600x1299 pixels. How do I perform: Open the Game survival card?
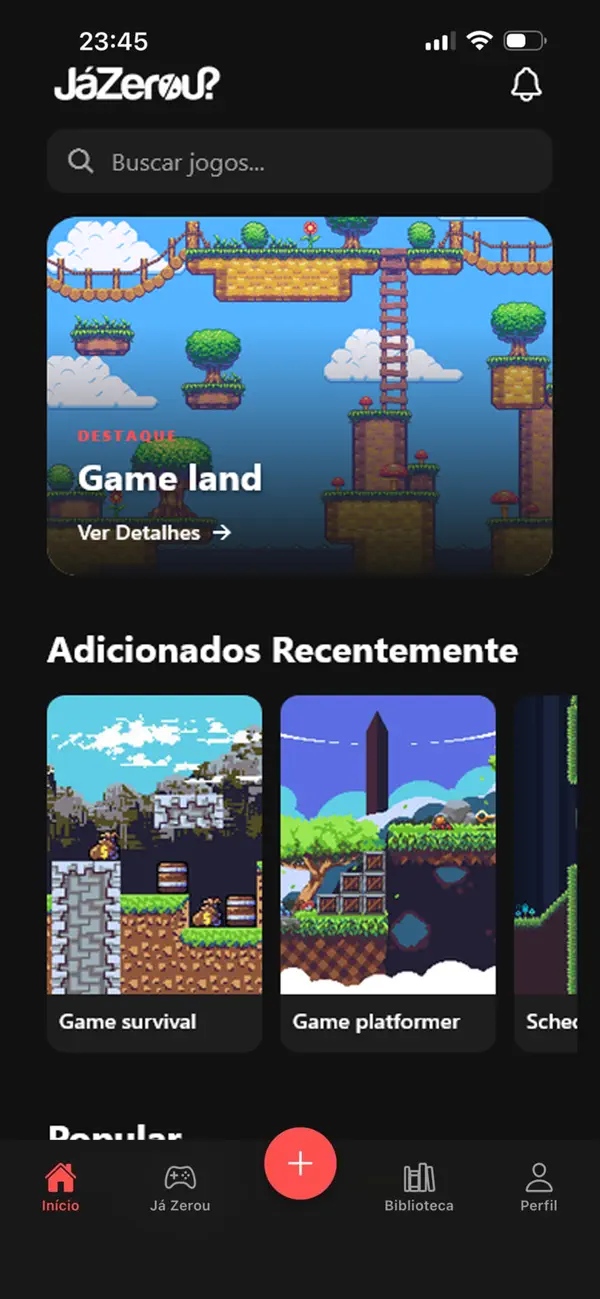[x=155, y=873]
